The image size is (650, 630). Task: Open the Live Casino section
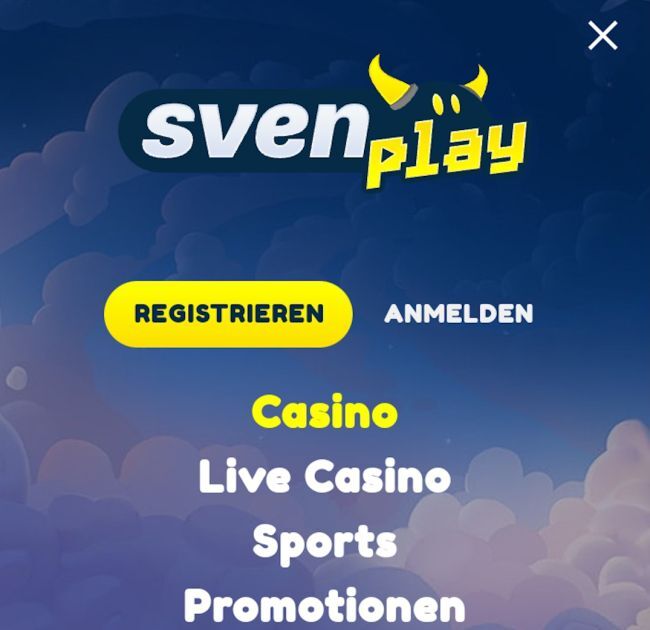pyautogui.click(x=324, y=476)
